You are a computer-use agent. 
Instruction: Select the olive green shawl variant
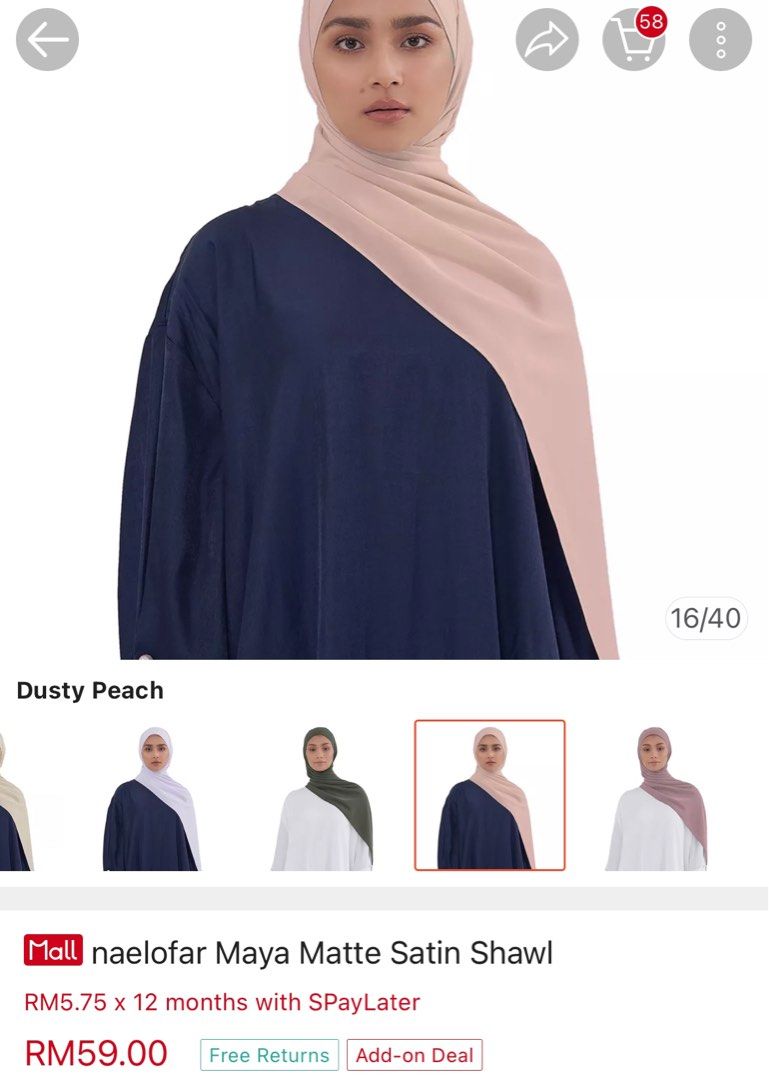322,797
